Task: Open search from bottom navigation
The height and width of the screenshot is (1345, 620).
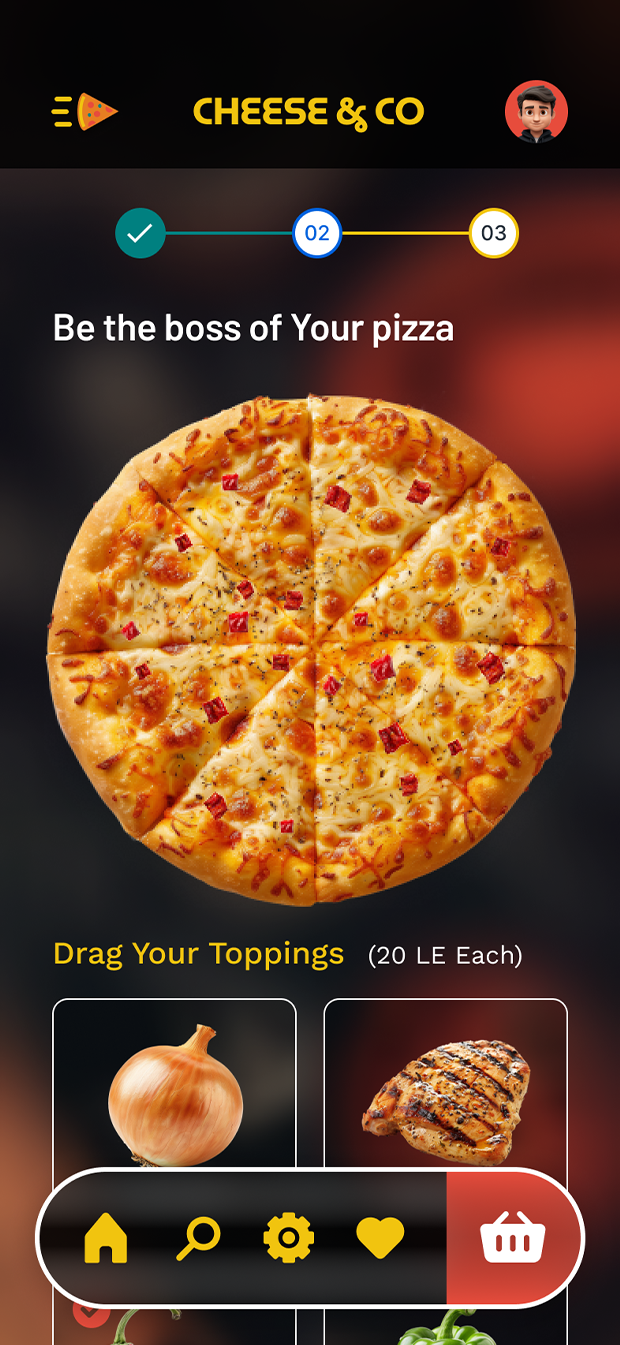Action: tap(198, 1238)
